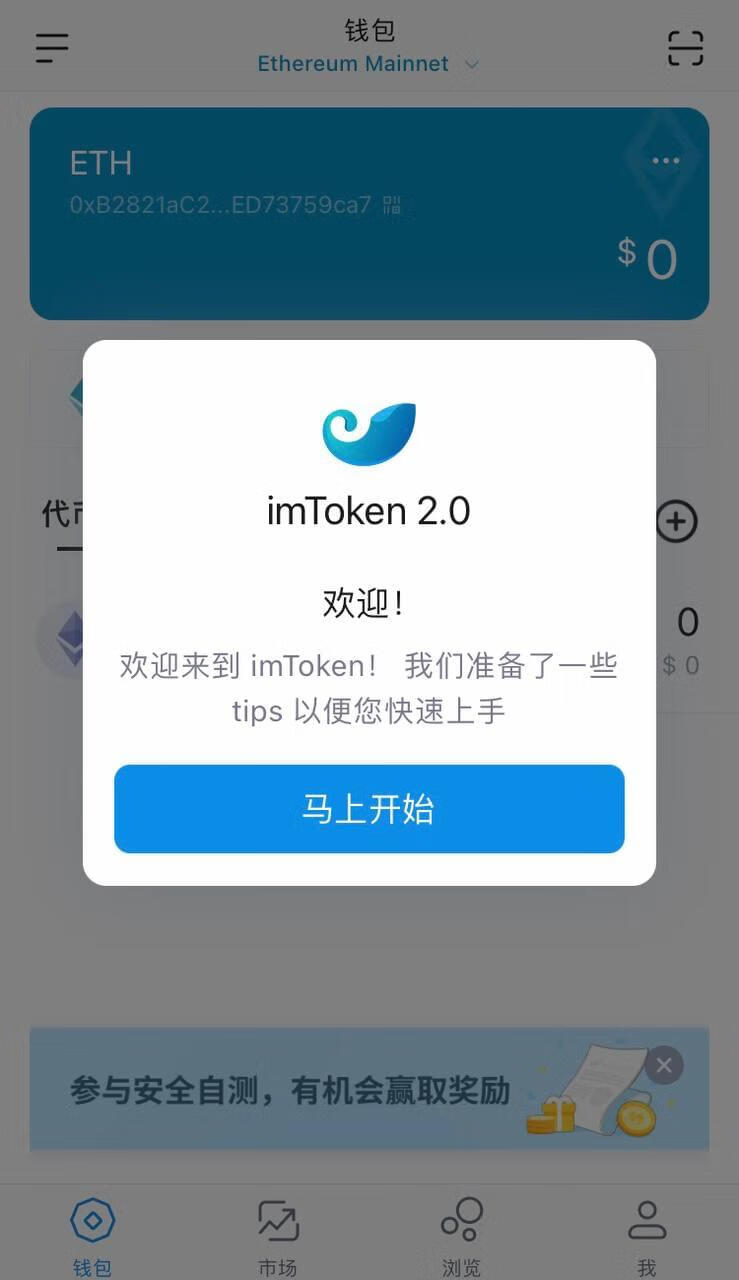Add a new token with plus icon
This screenshot has width=739, height=1280.
[676, 521]
